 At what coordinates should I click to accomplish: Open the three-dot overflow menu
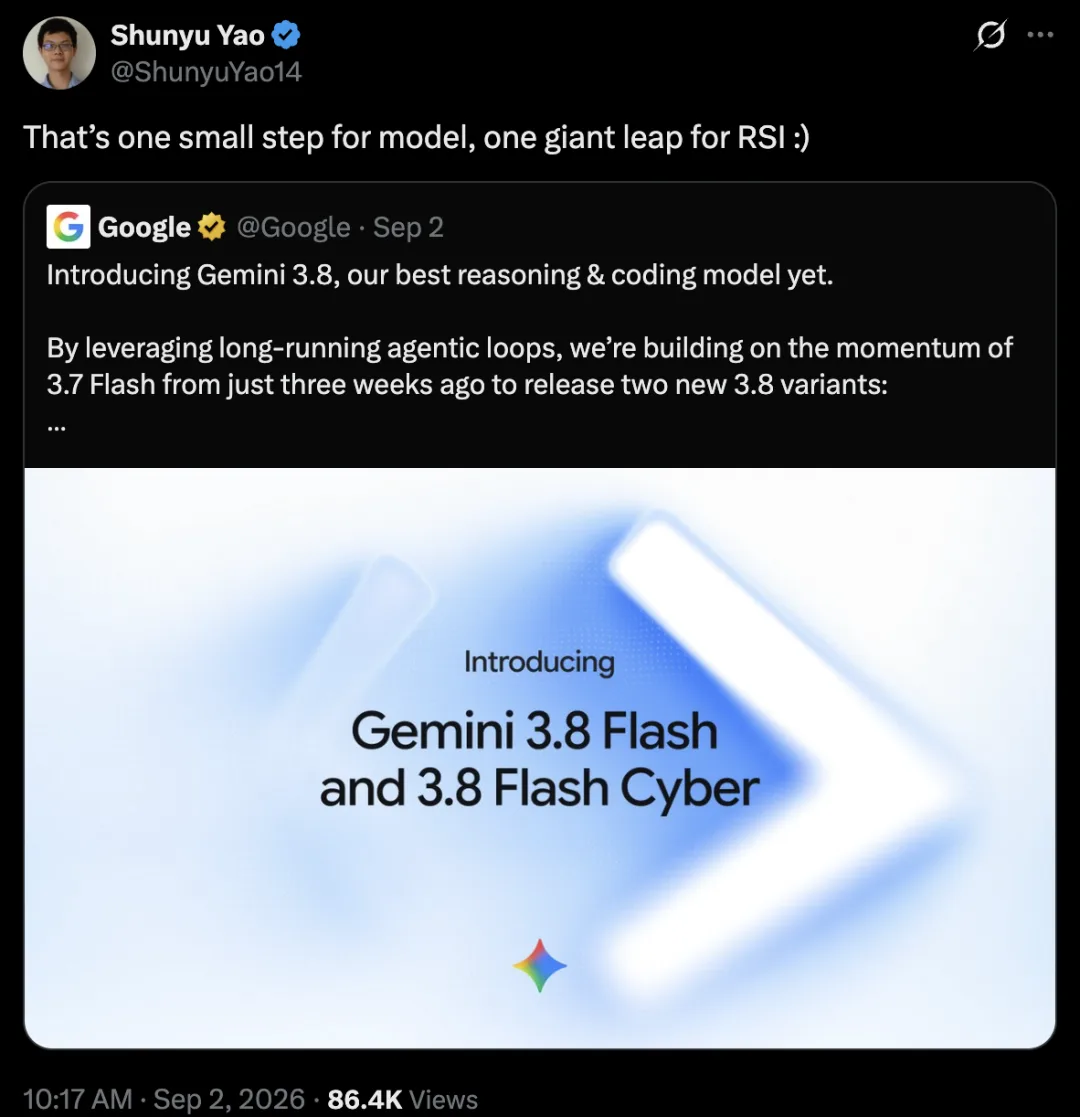[1040, 35]
